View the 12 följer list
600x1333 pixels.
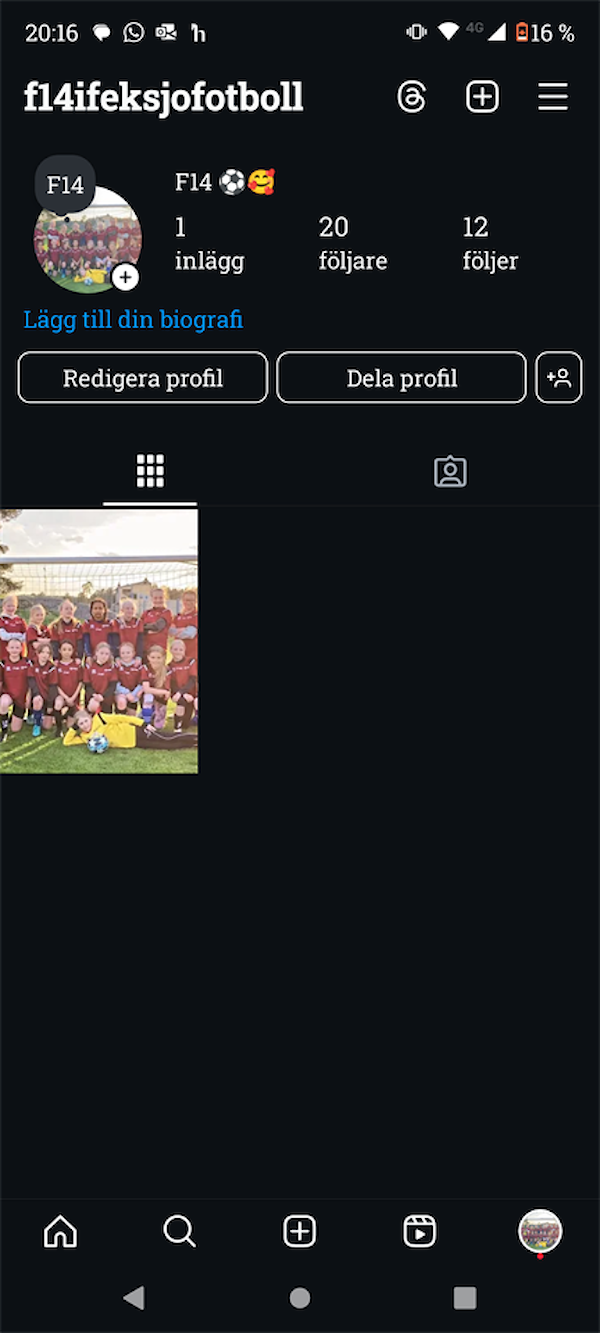490,244
